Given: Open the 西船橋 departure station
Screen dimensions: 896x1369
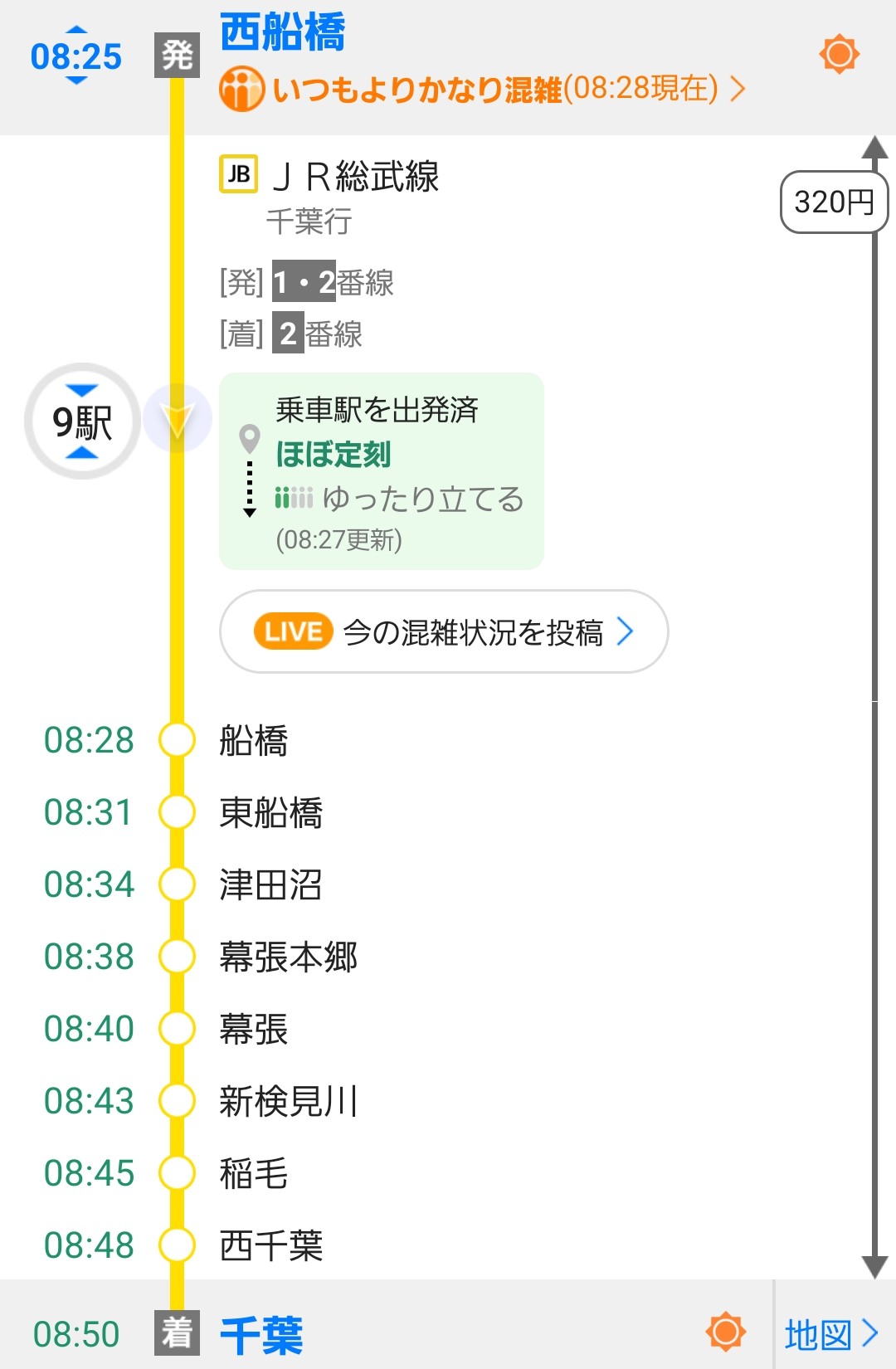Looking at the screenshot, I should pos(282,32).
